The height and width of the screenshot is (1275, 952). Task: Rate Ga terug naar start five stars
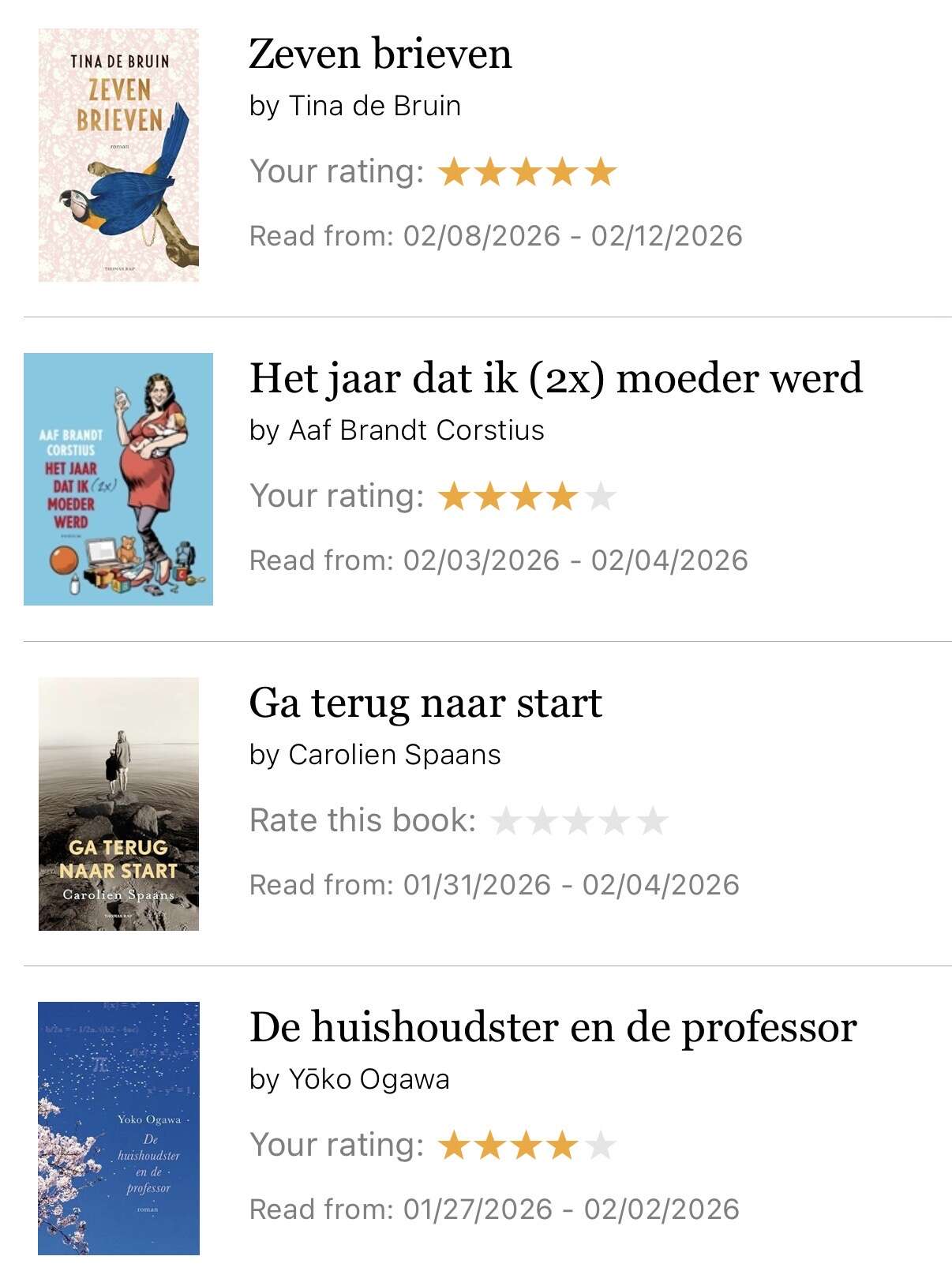[x=653, y=821]
